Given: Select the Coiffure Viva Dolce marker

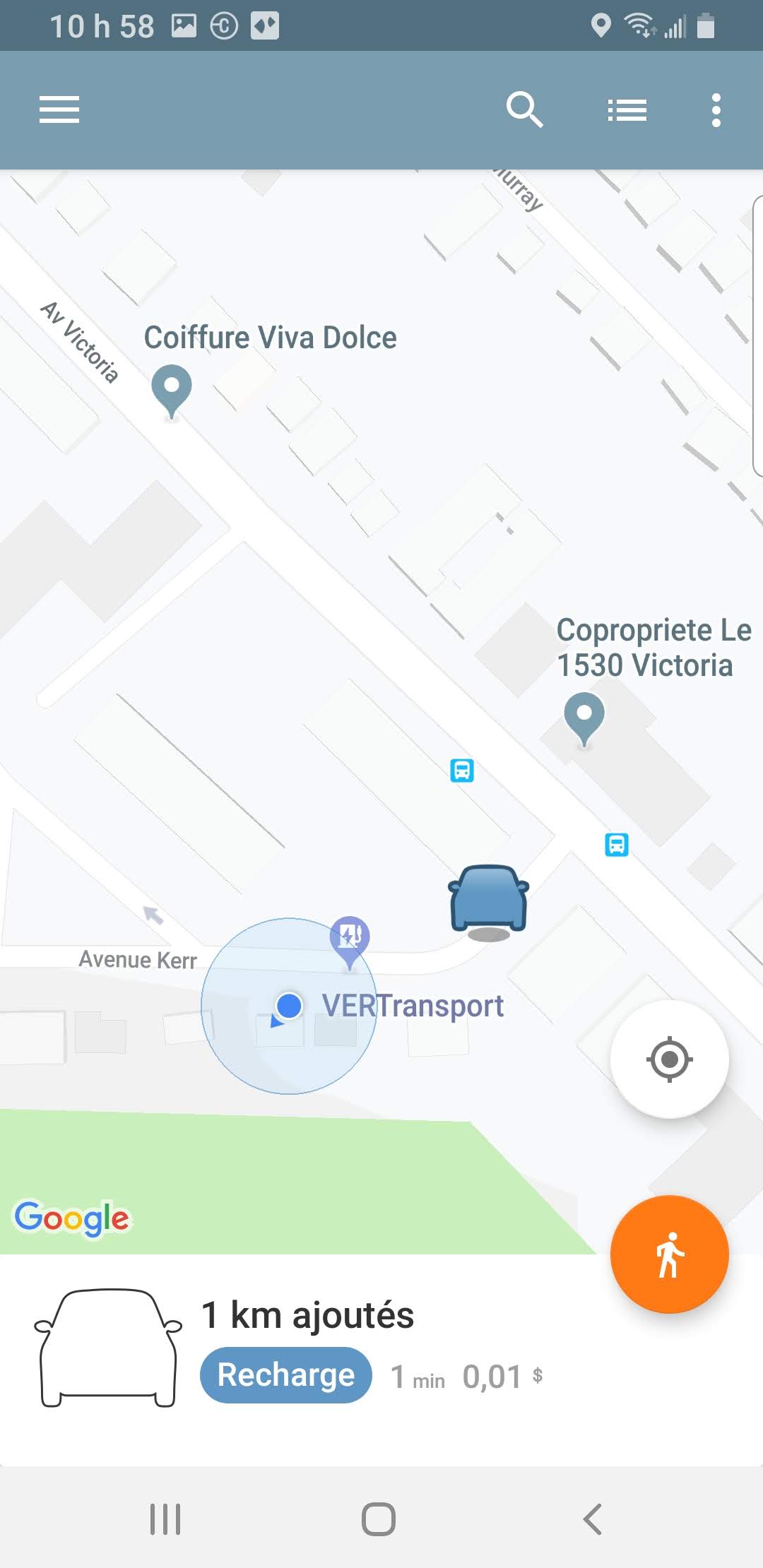Looking at the screenshot, I should [x=172, y=389].
